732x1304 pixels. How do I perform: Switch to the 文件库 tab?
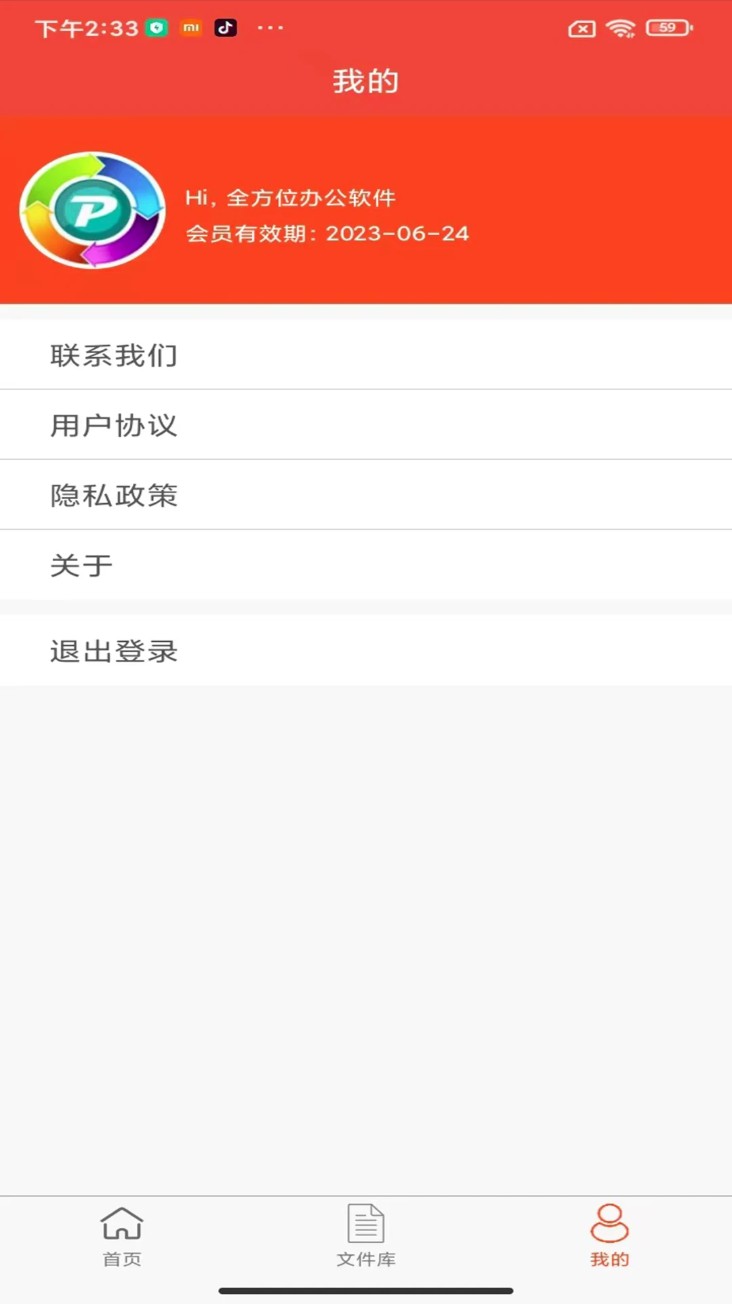[365, 1238]
